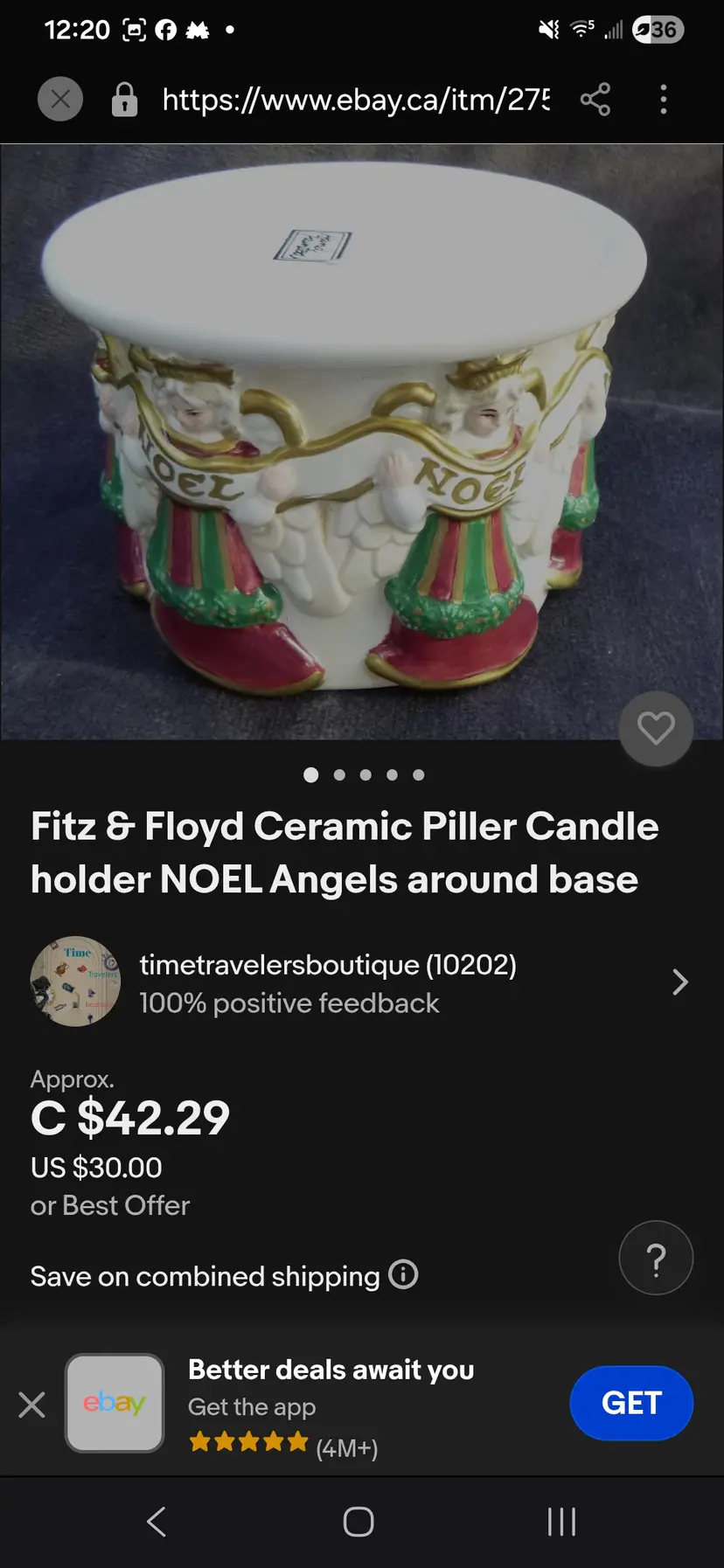This screenshot has height=1568, width=724.
Task: Open recent apps from navigation bar
Action: (x=561, y=1522)
